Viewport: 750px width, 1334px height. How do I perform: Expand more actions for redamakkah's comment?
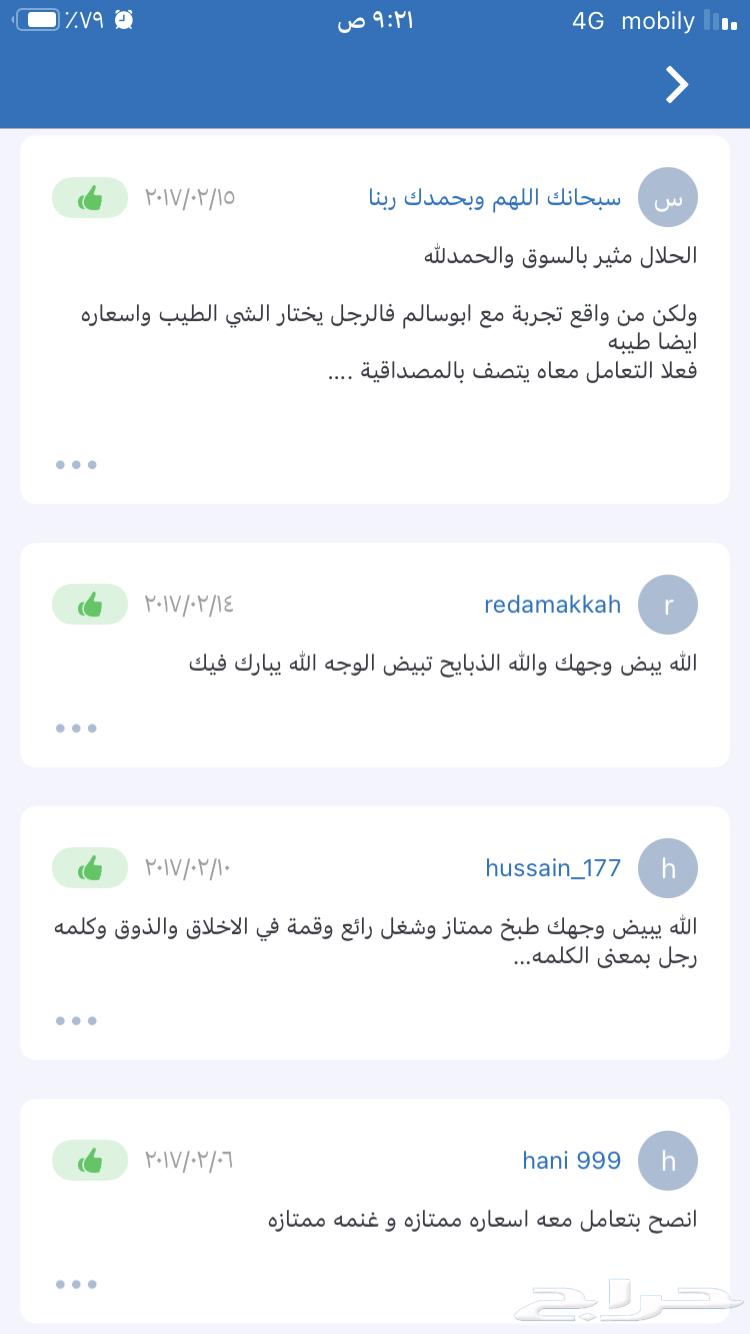click(76, 727)
